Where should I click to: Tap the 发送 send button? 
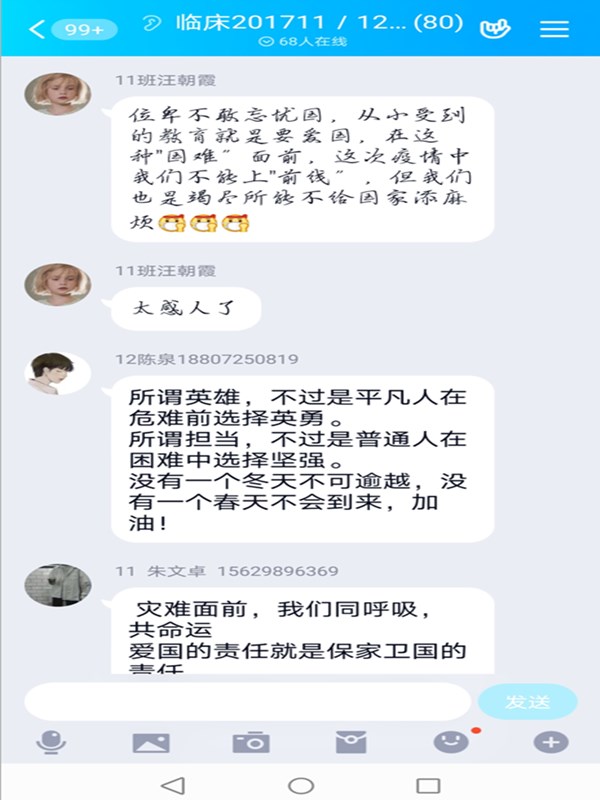[x=527, y=702]
